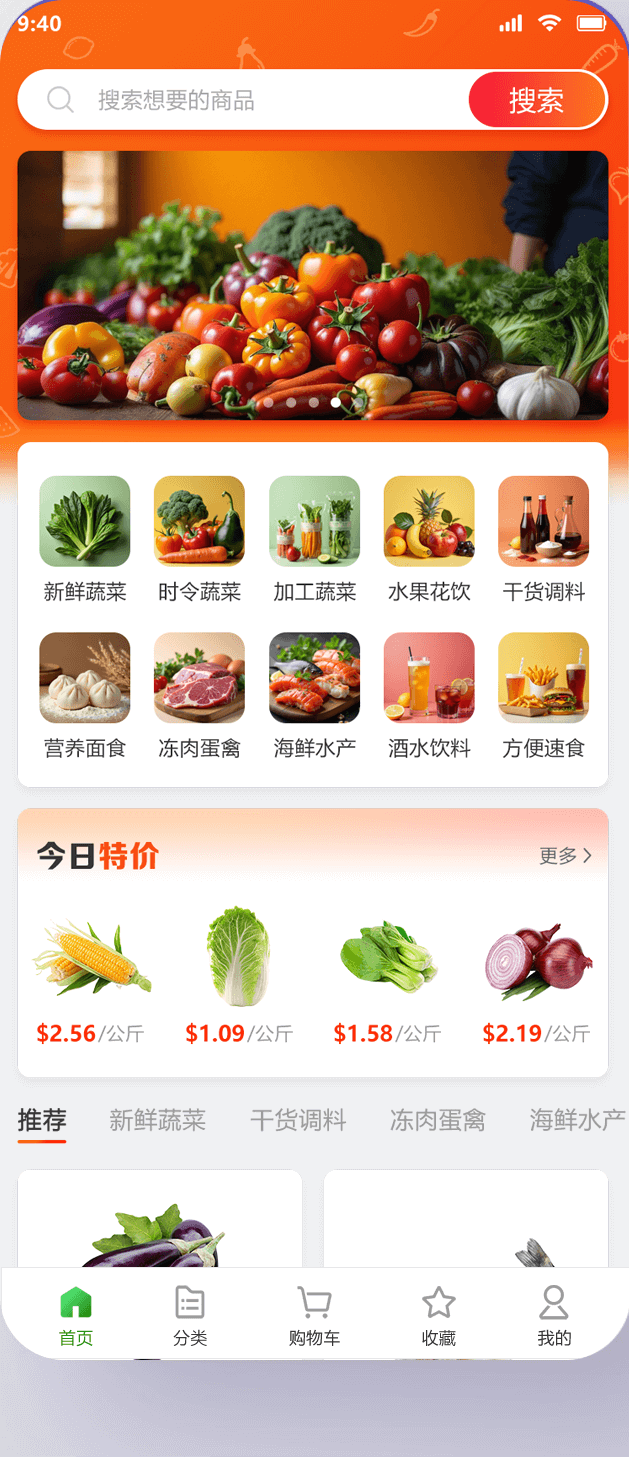Open the red onion deal at $2.19
Image resolution: width=629 pixels, height=1475 pixels.
537,960
